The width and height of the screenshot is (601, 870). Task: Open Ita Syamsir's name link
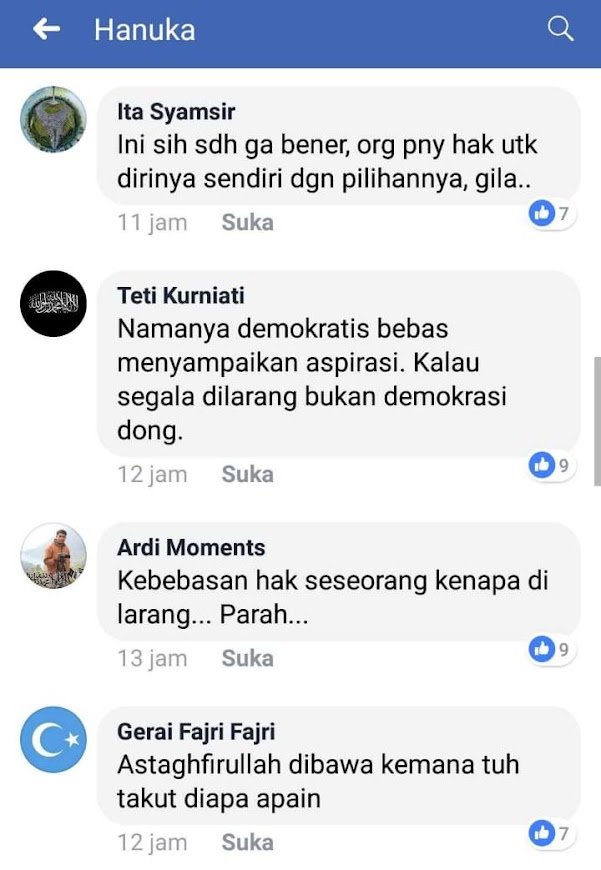point(176,112)
